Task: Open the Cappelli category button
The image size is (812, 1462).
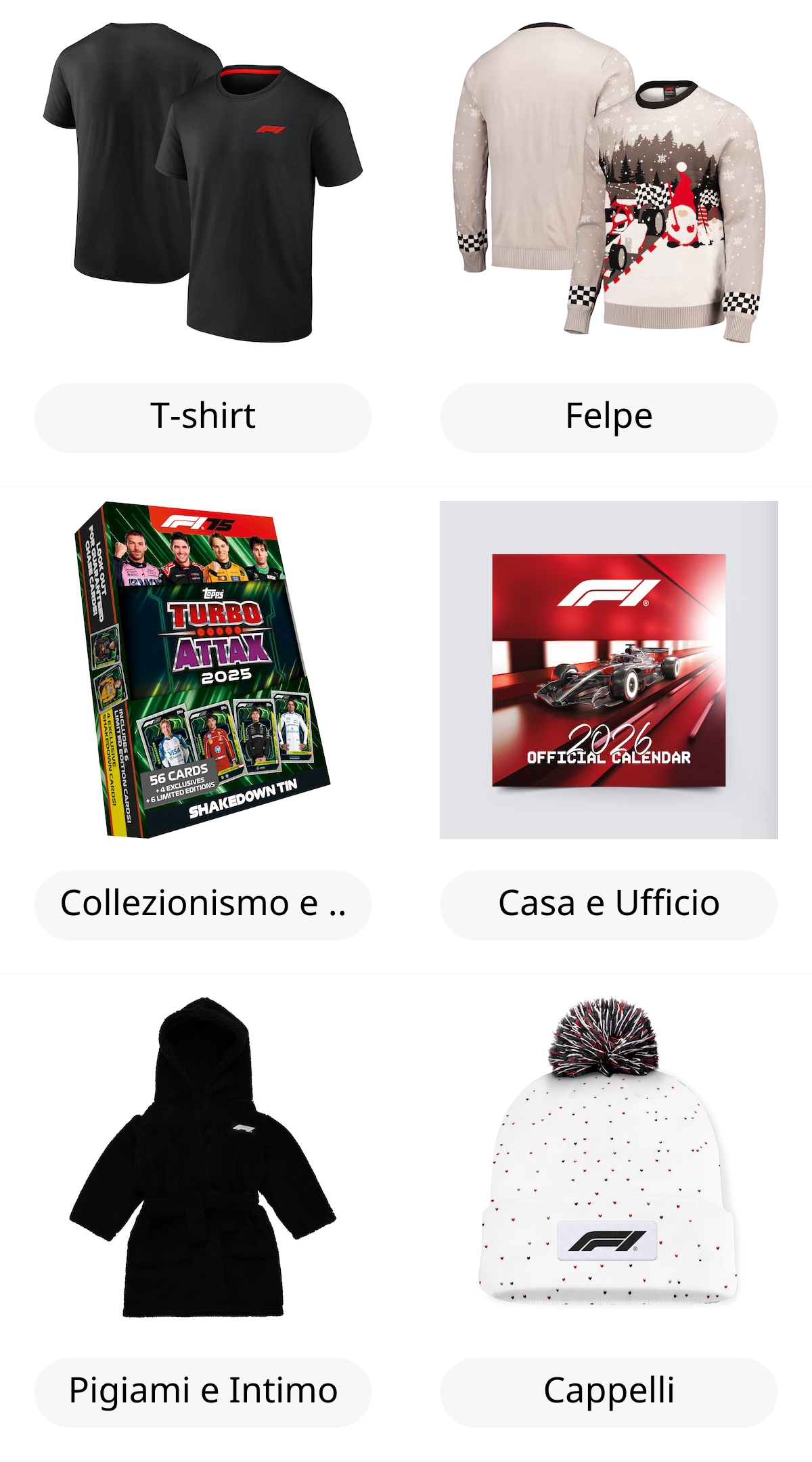Action: 608,1392
